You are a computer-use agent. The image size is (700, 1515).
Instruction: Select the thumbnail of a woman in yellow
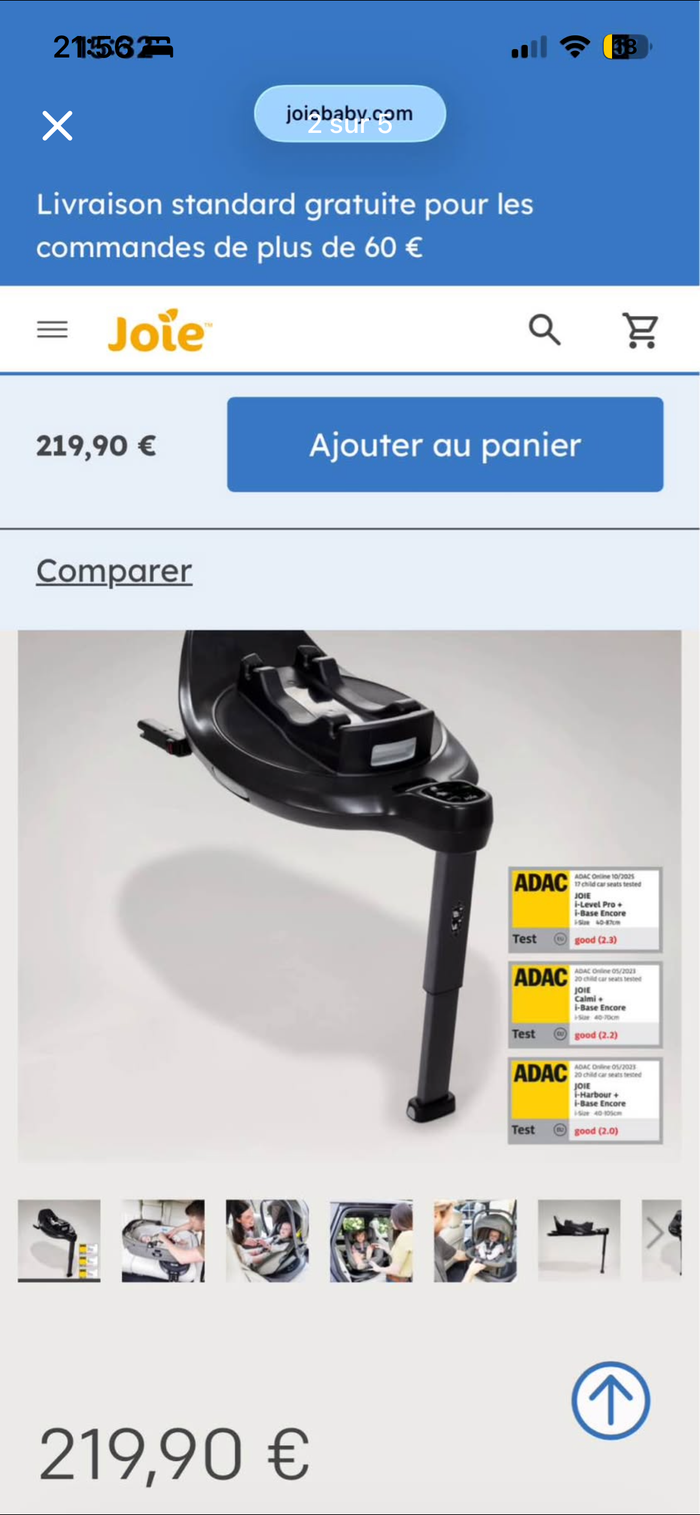click(x=371, y=1240)
